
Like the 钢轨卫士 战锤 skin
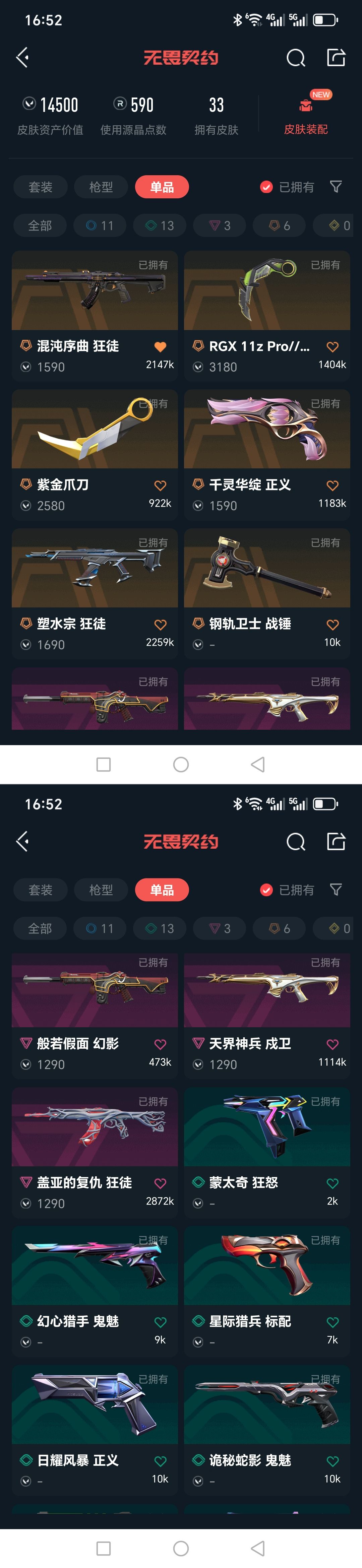coord(332,625)
